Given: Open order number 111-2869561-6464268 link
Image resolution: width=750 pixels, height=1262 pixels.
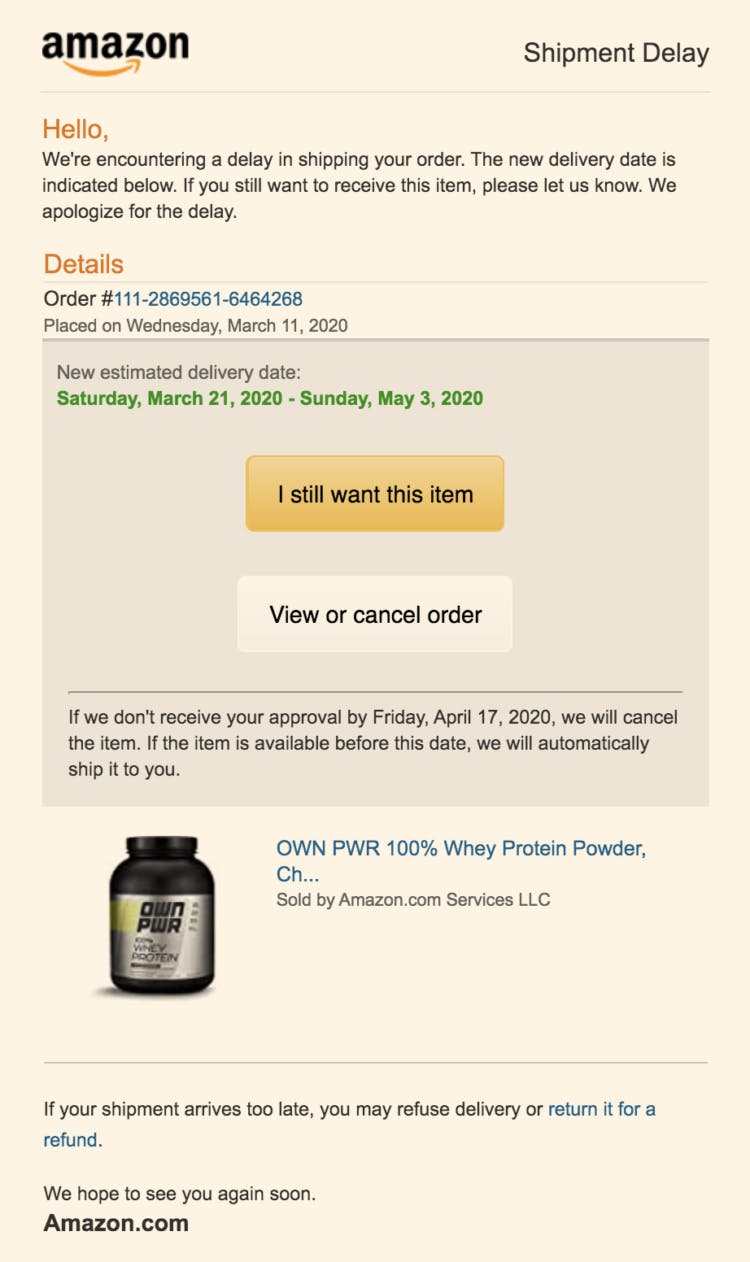Looking at the screenshot, I should 208,299.
